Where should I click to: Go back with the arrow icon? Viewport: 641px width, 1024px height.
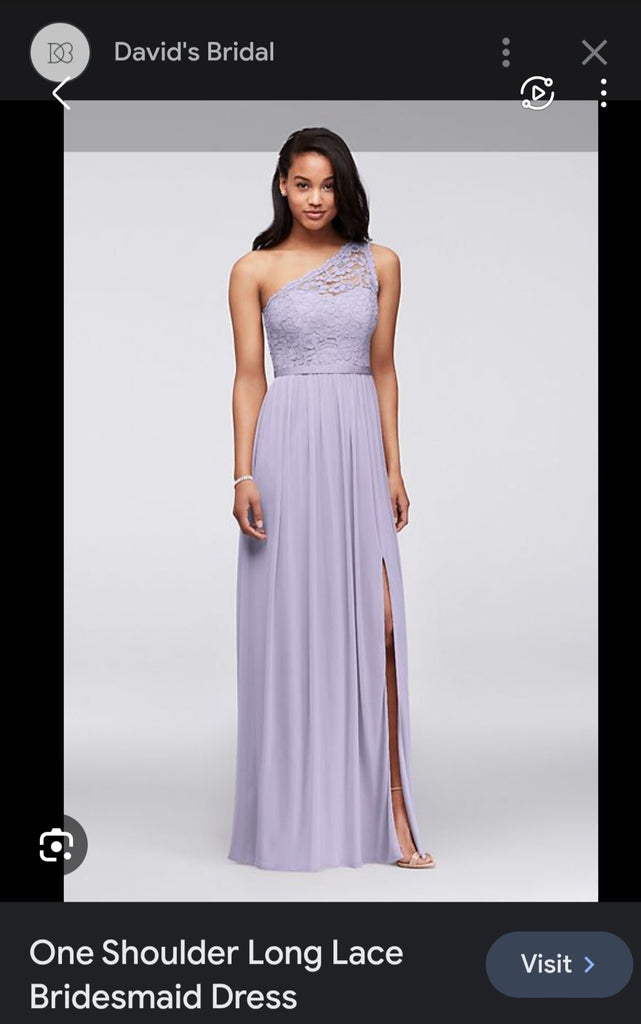pos(60,93)
